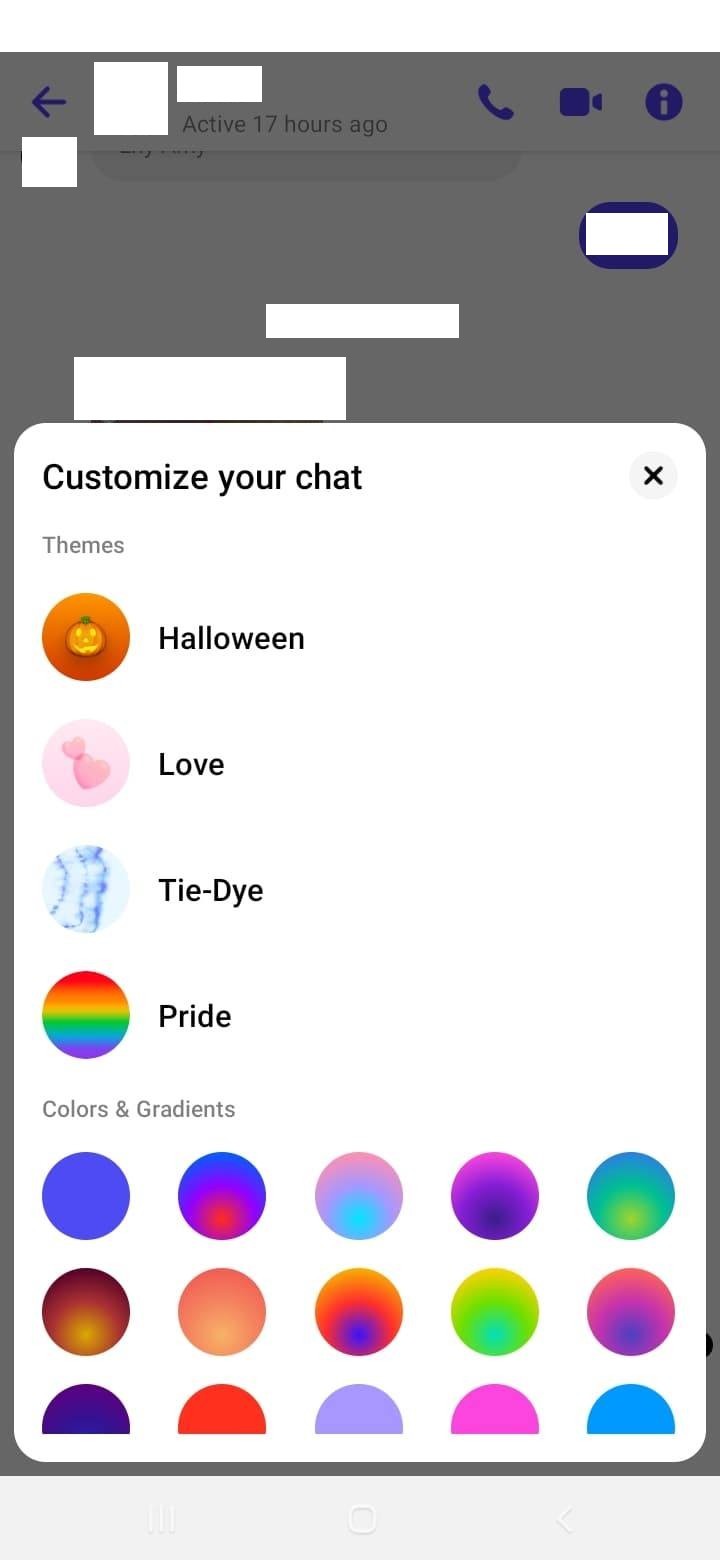720x1560 pixels.
Task: Close the Customize your chat sheet
Action: click(x=653, y=476)
